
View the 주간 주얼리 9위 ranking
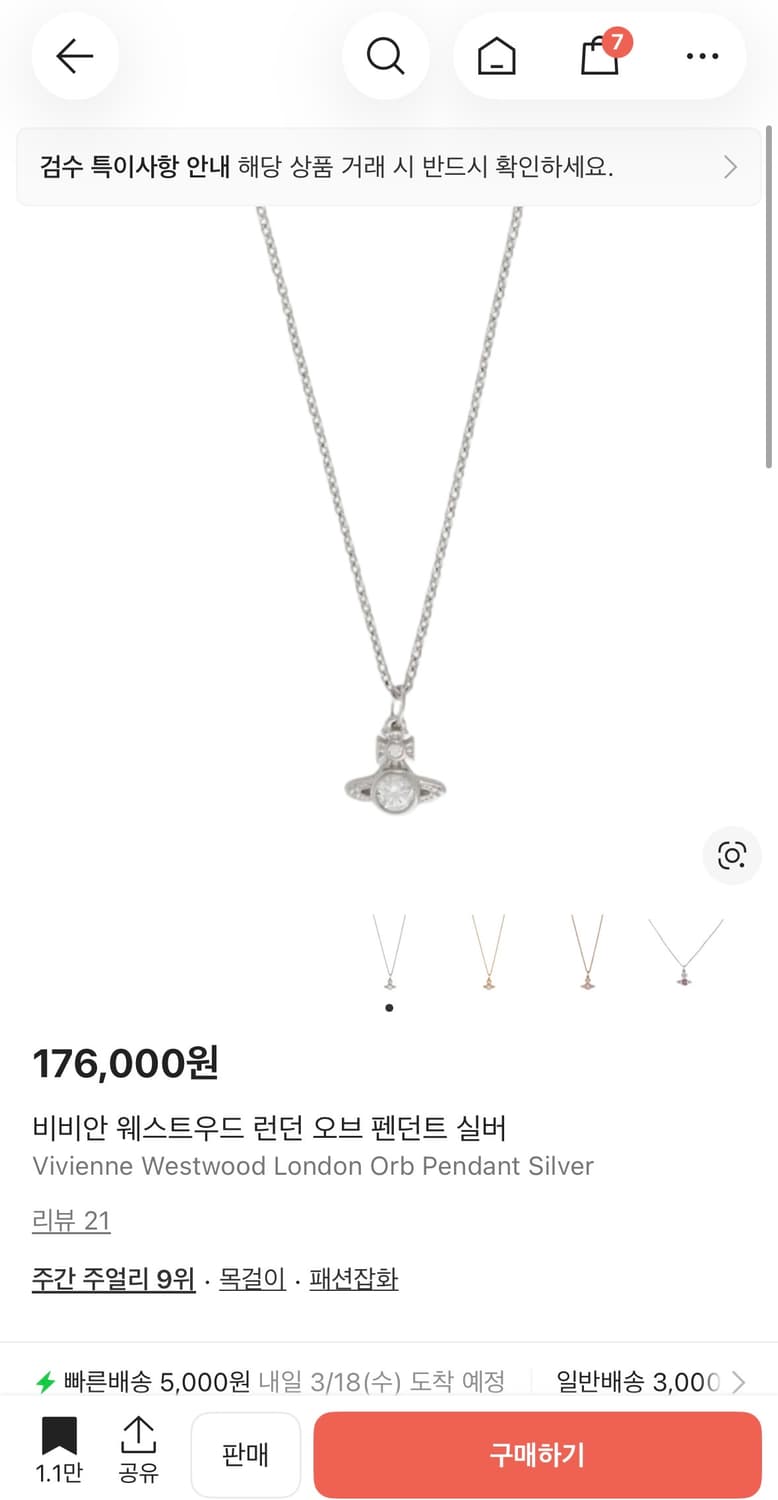pyautogui.click(x=112, y=1280)
